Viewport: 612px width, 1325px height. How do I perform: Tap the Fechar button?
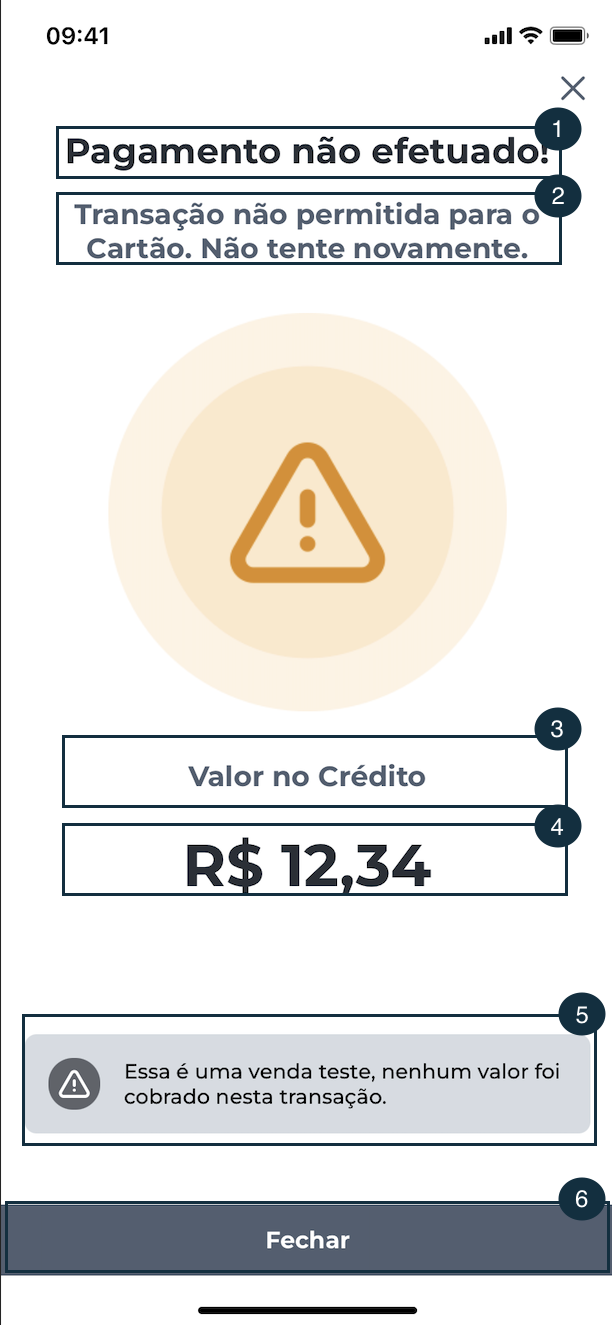[x=307, y=1240]
